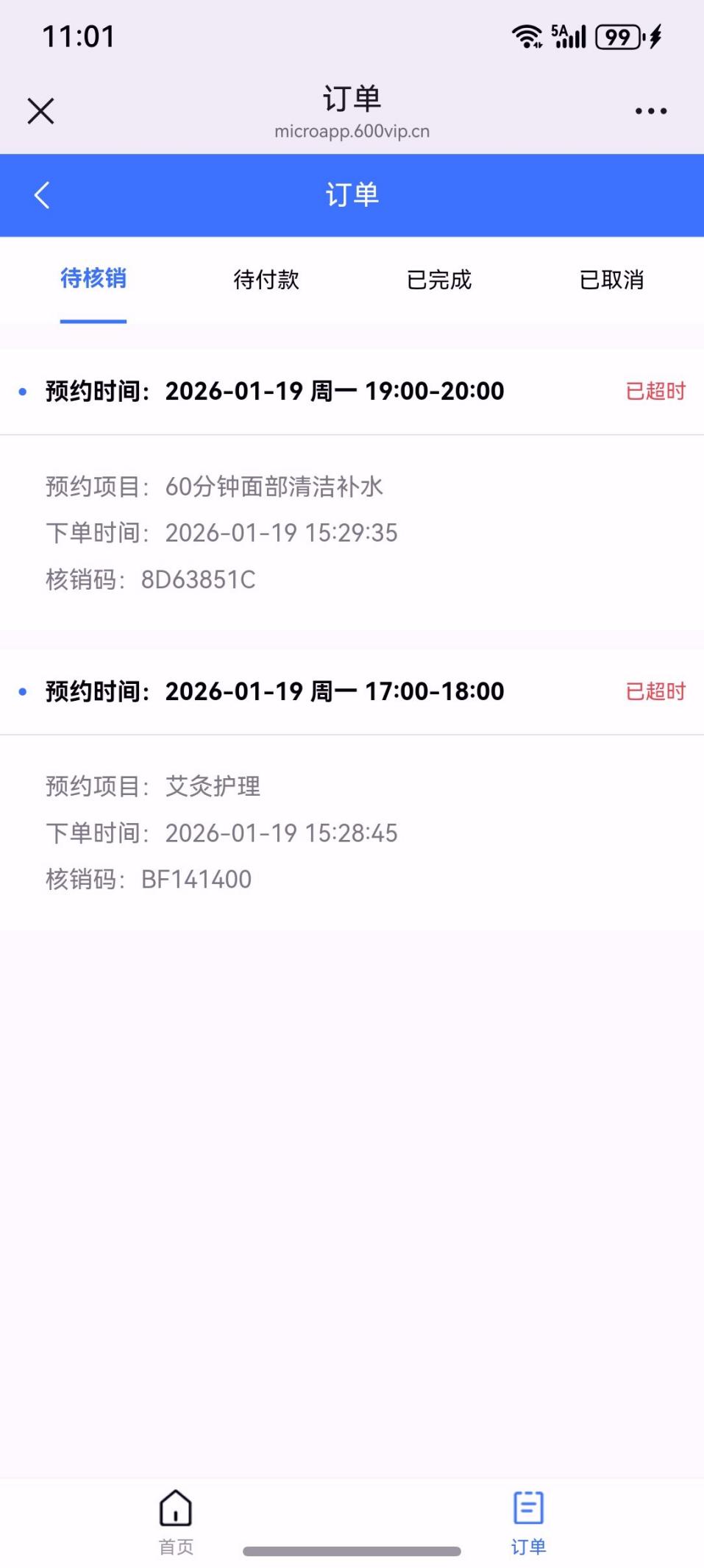
Task: Open the 60分钟面部清洁补水 order
Action: [352, 490]
